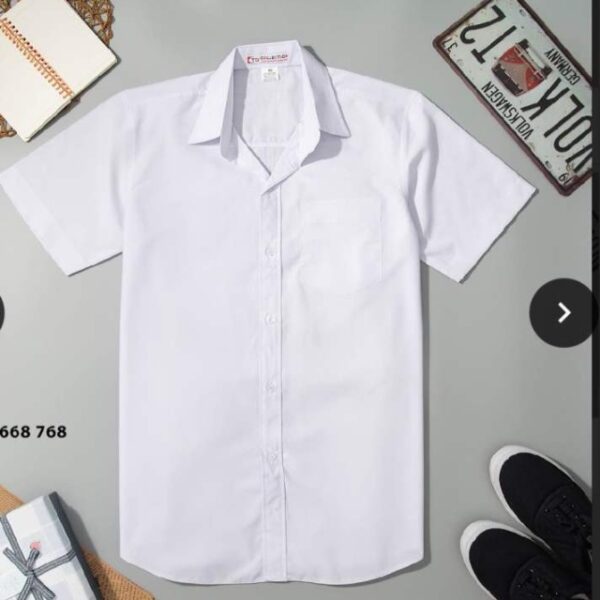Go to the next product image

[x=563, y=312]
